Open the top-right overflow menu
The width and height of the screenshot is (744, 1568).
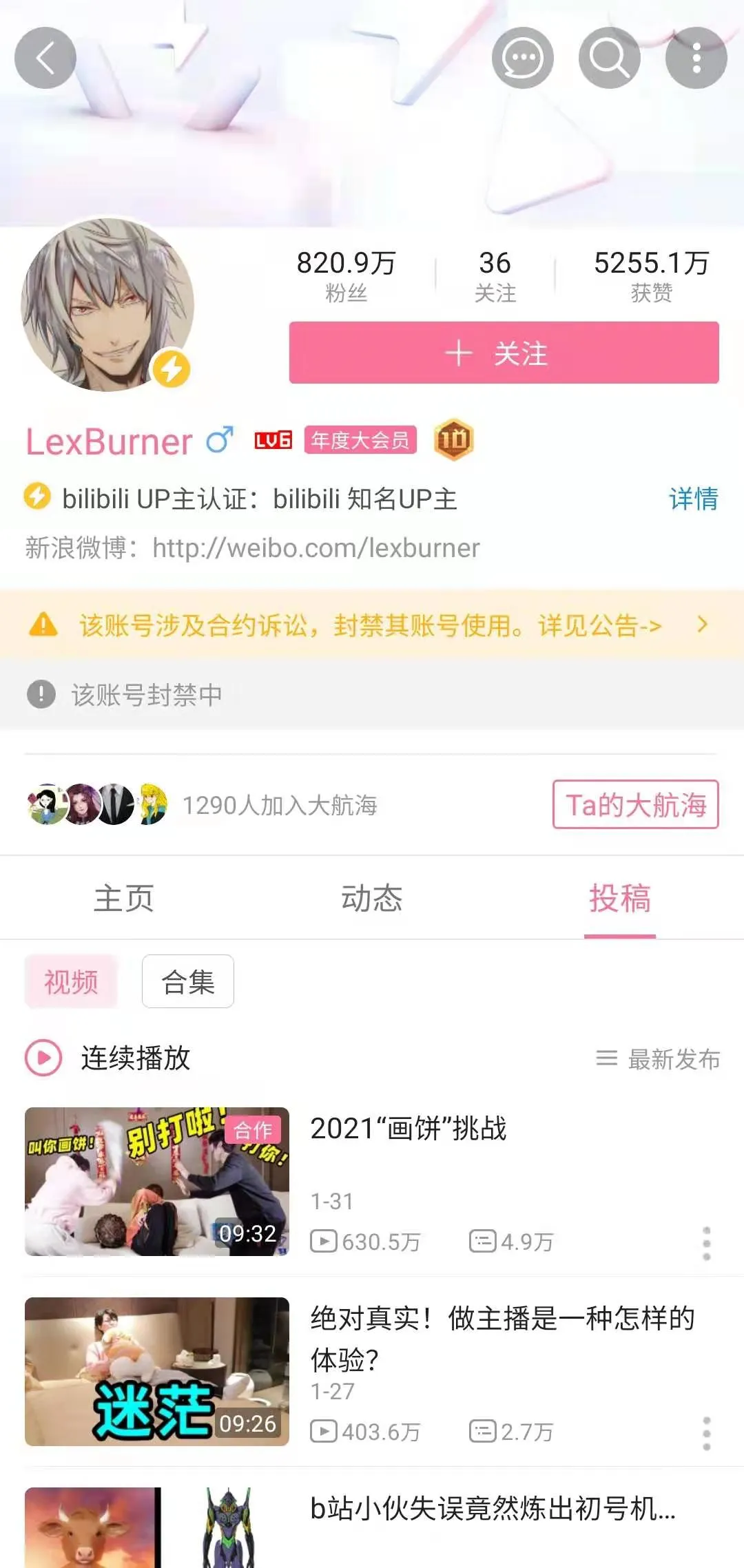click(x=696, y=58)
